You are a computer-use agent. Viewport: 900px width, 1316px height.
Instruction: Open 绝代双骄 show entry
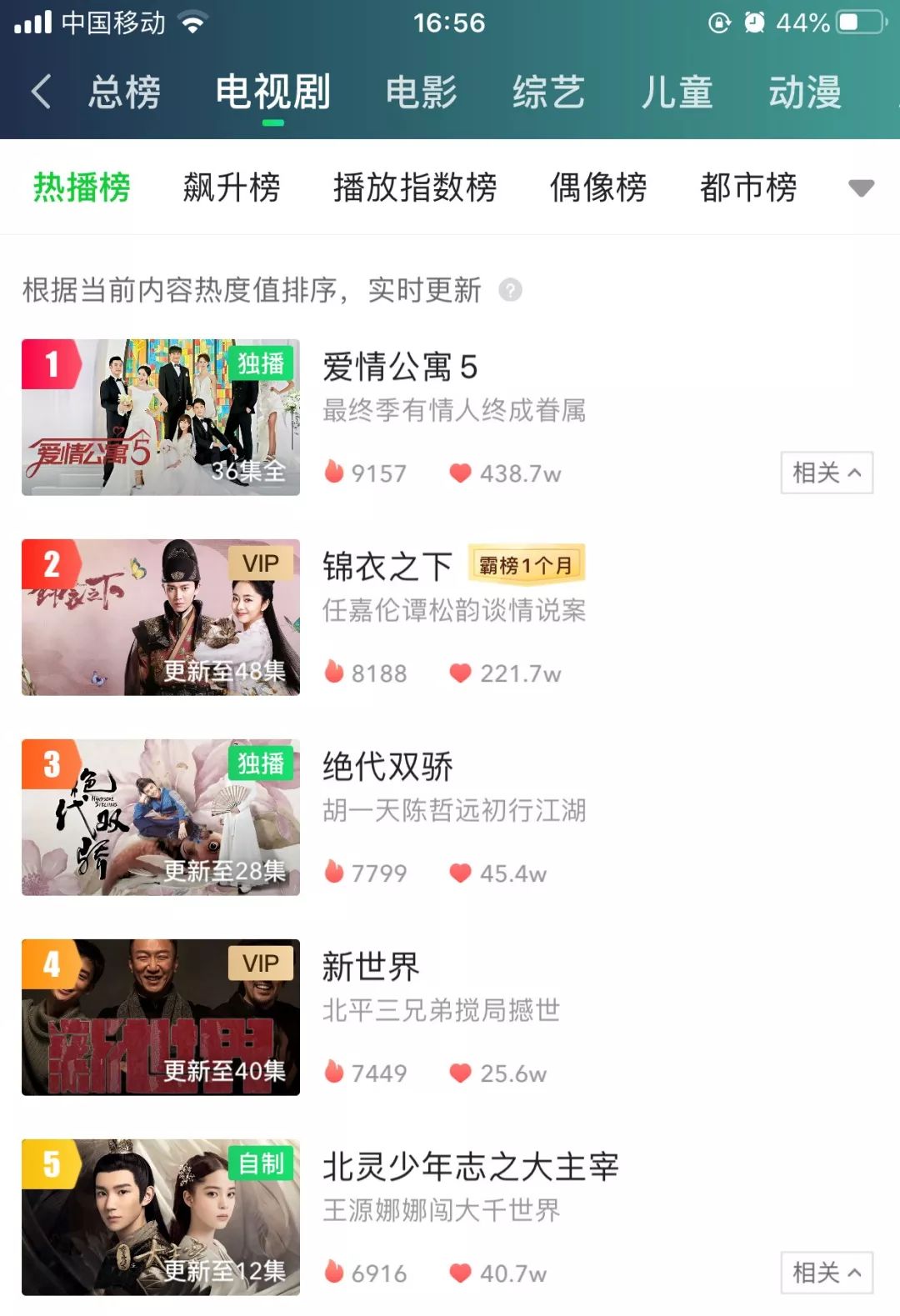point(387,767)
